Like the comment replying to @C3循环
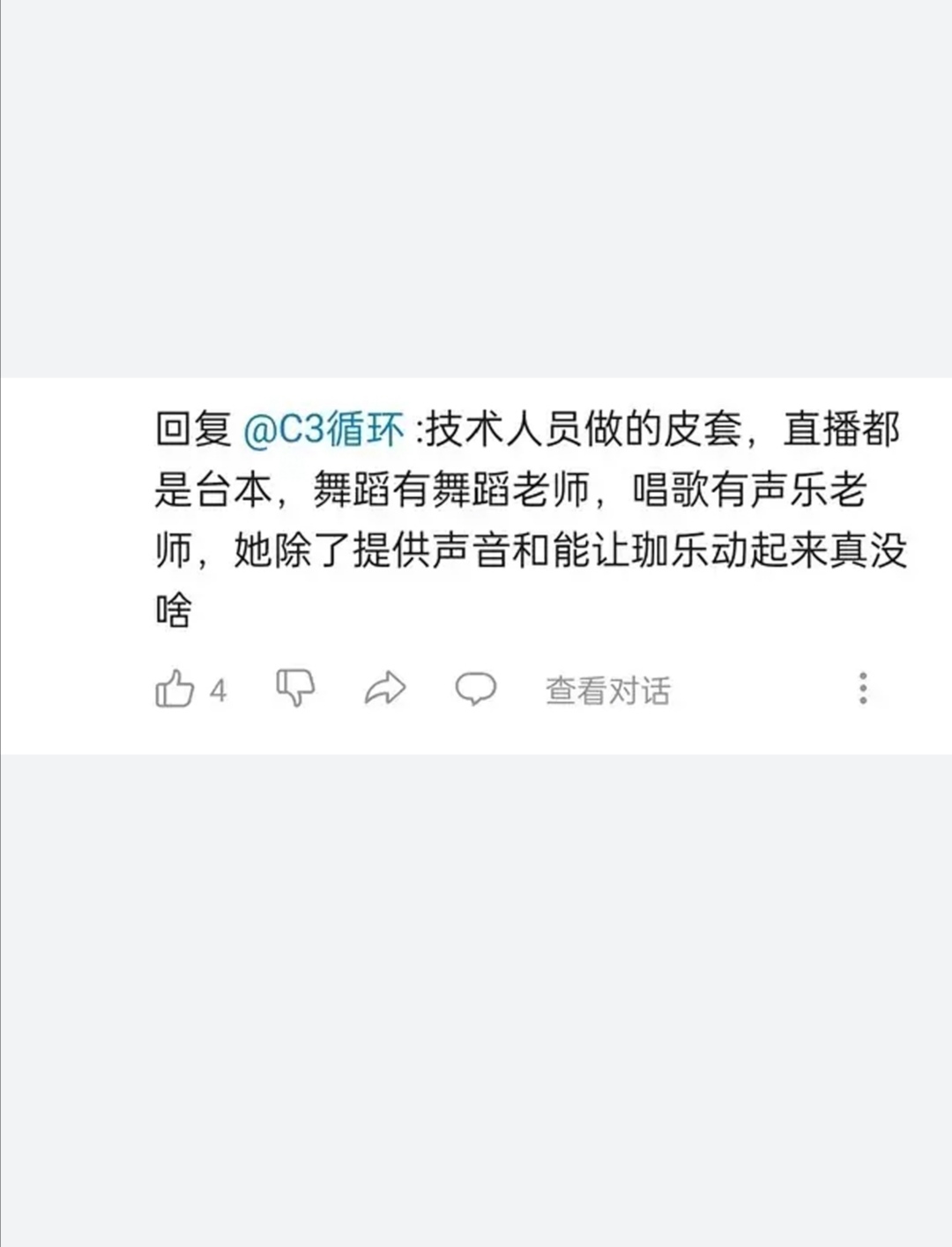 (175, 688)
